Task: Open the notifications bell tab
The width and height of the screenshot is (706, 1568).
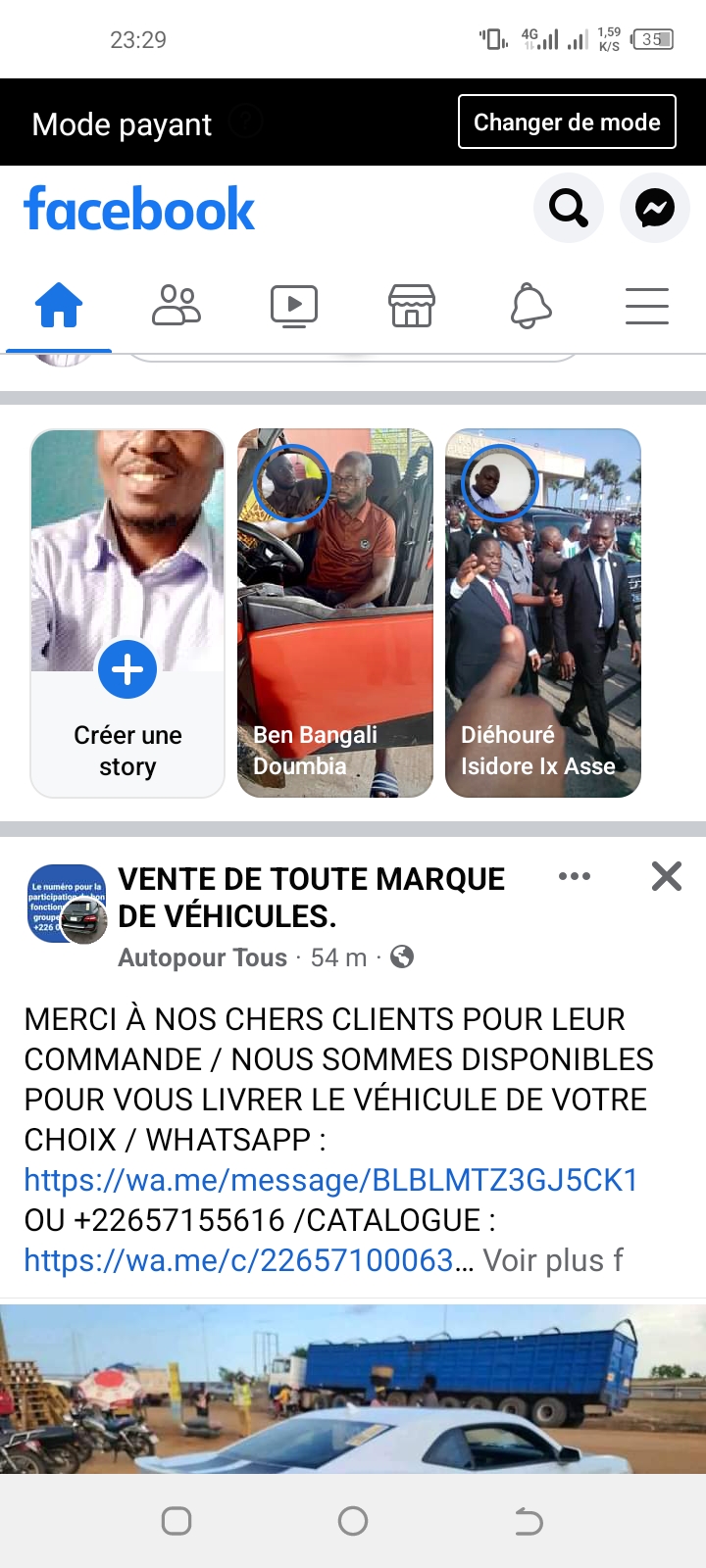Action: pos(530,306)
